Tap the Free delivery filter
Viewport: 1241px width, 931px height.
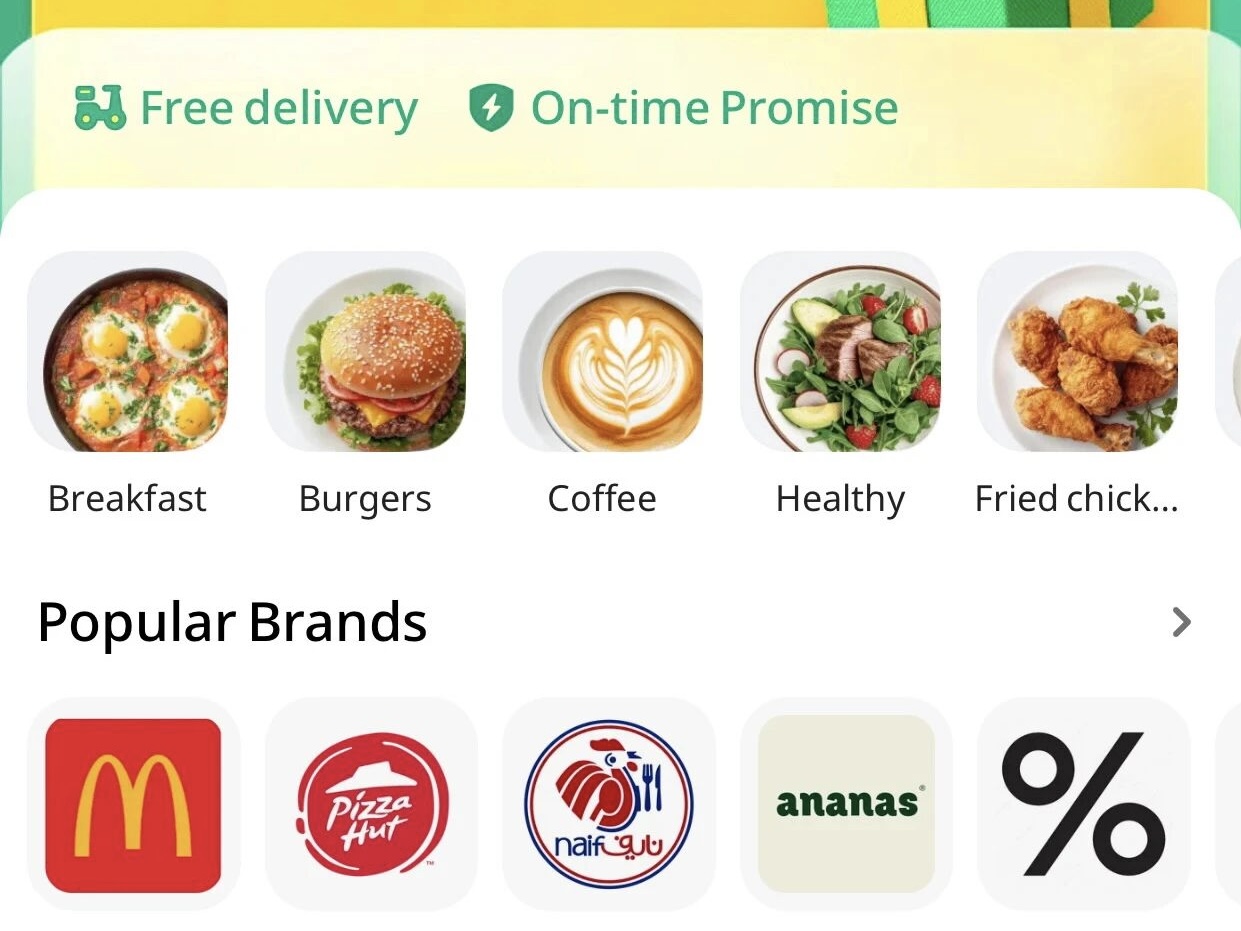[246, 108]
